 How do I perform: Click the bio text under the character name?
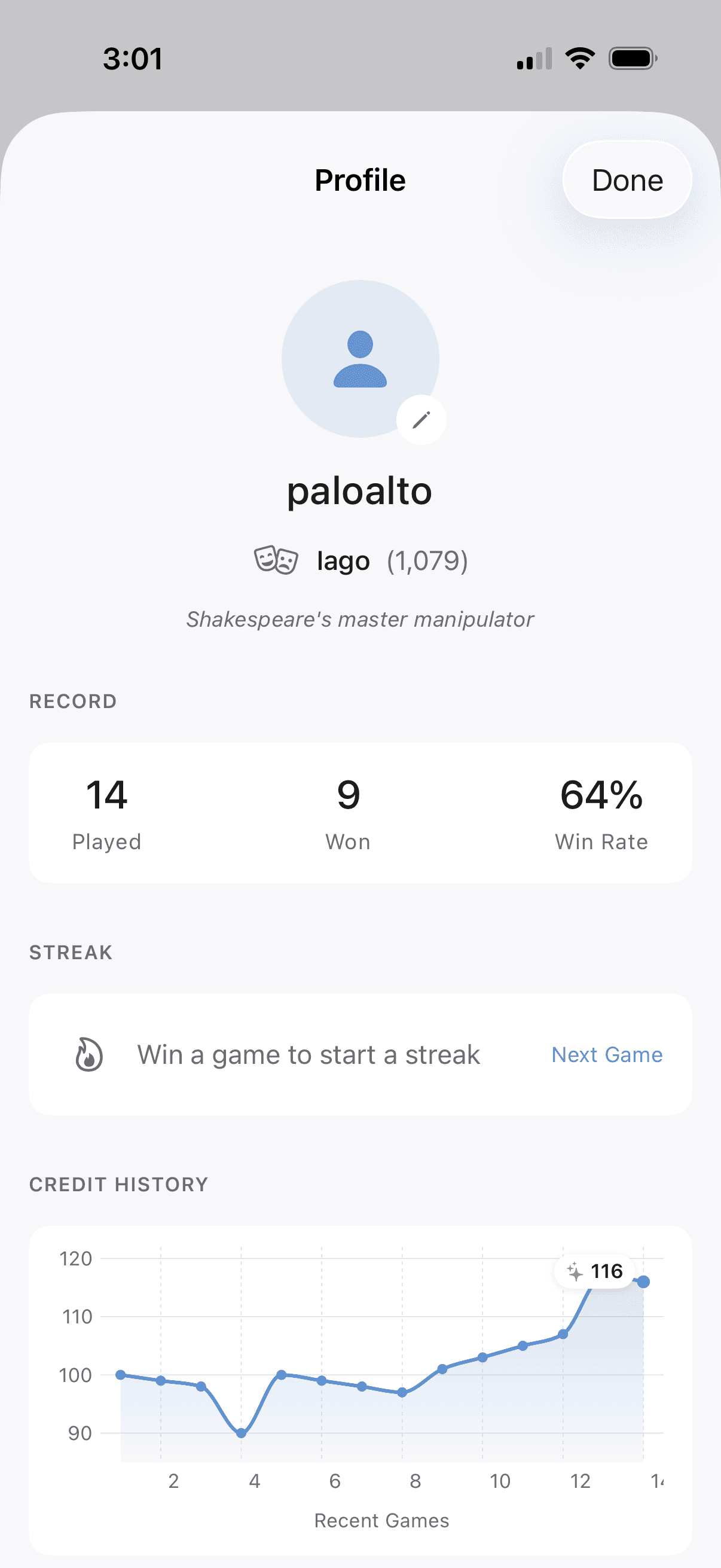360,619
